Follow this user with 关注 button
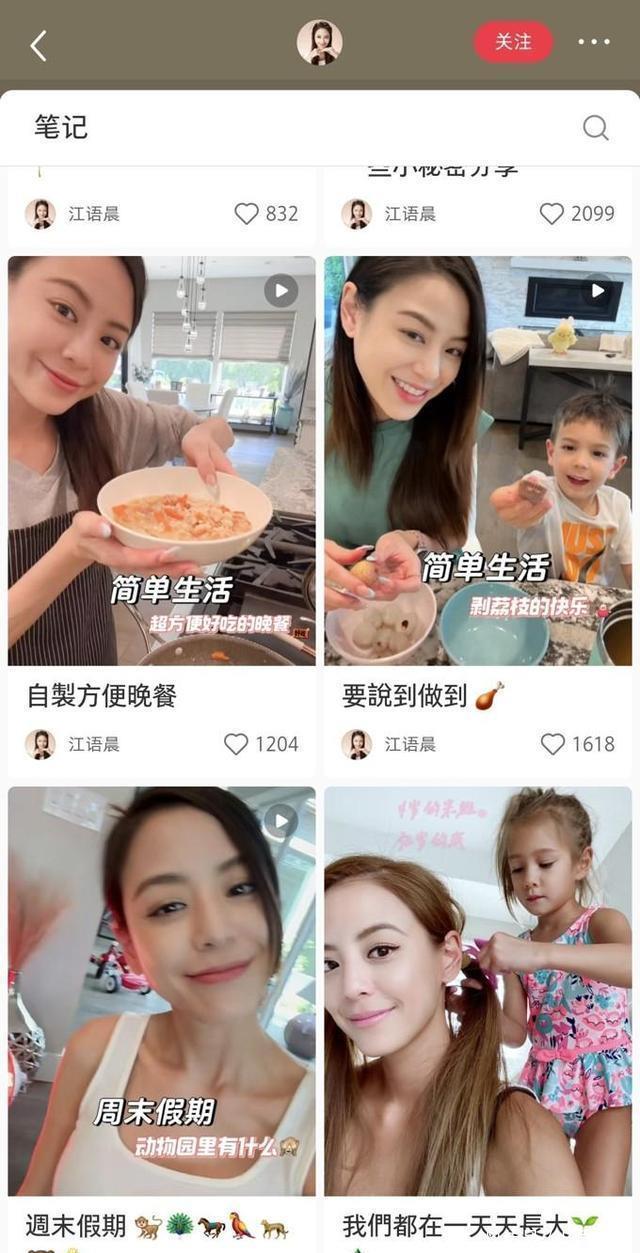 click(513, 42)
